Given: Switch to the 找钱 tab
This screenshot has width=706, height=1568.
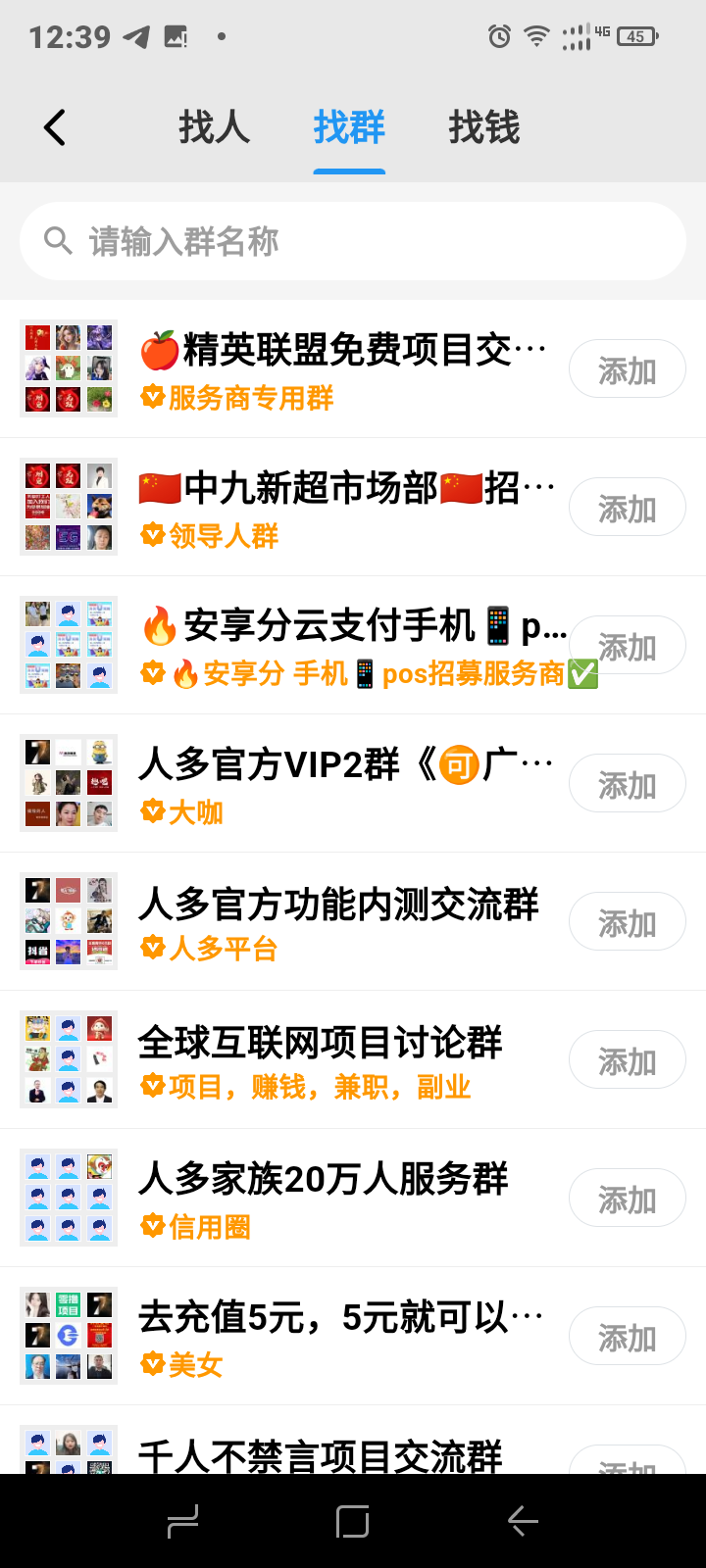Looking at the screenshot, I should point(484,128).
